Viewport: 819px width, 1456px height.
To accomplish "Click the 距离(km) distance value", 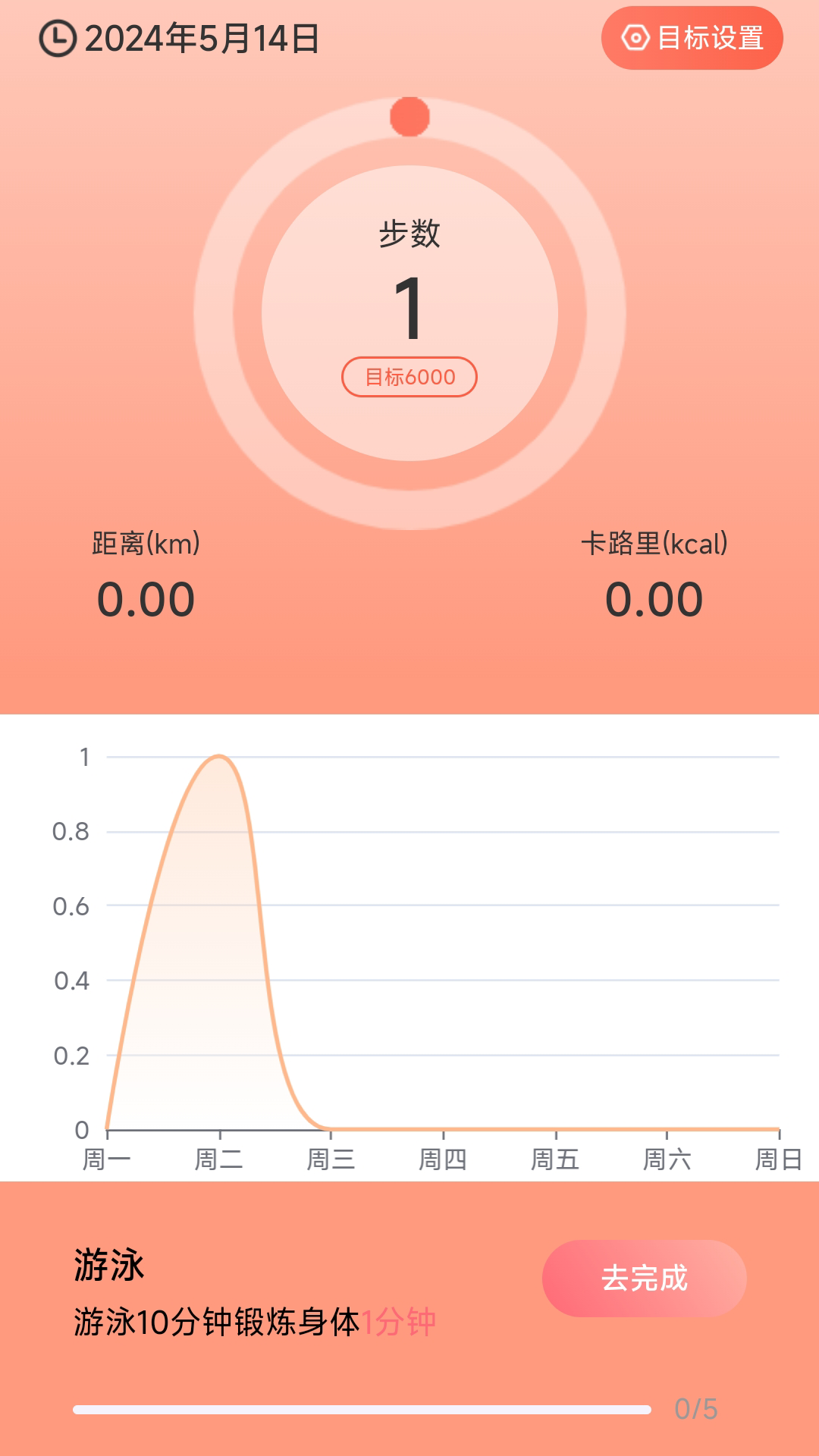I will click(146, 599).
